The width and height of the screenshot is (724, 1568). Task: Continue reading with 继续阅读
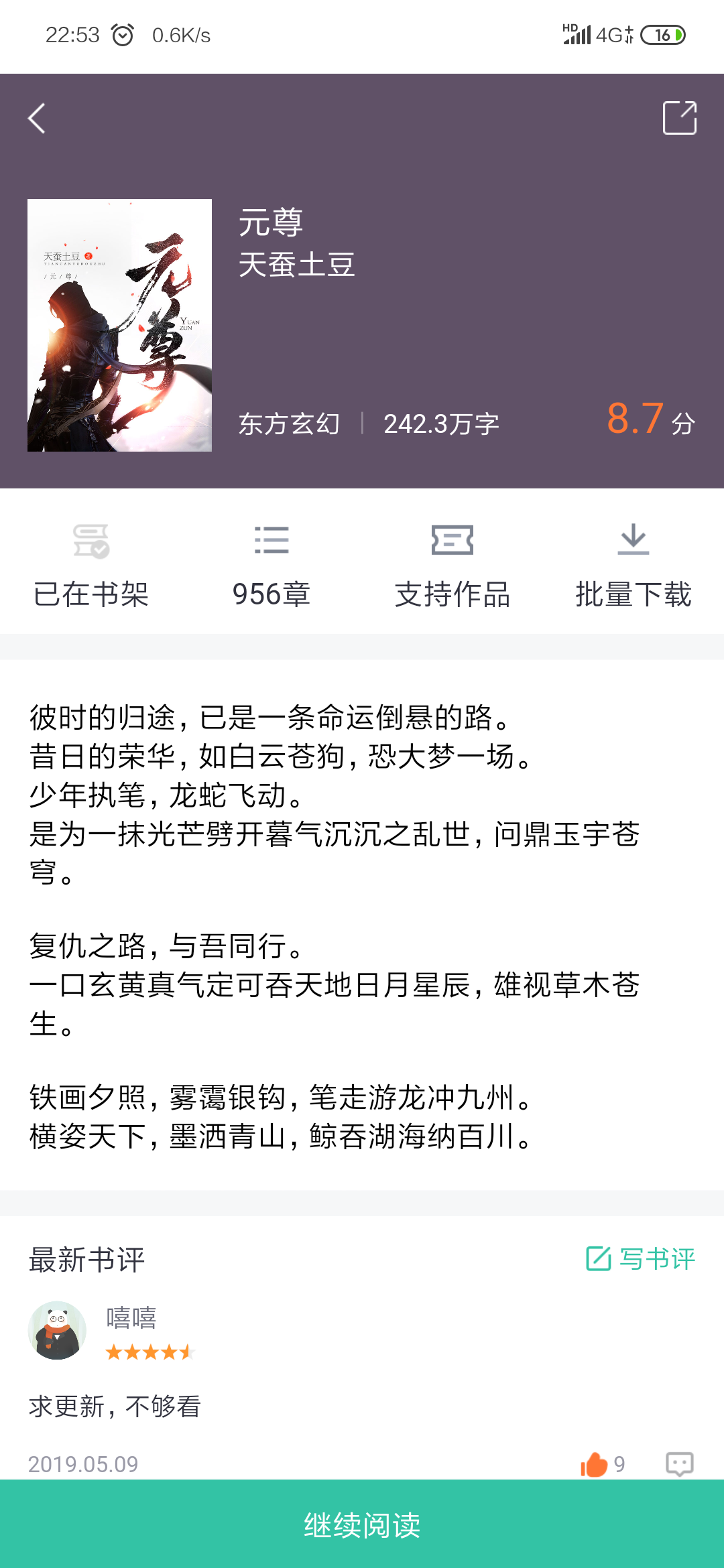click(362, 1525)
